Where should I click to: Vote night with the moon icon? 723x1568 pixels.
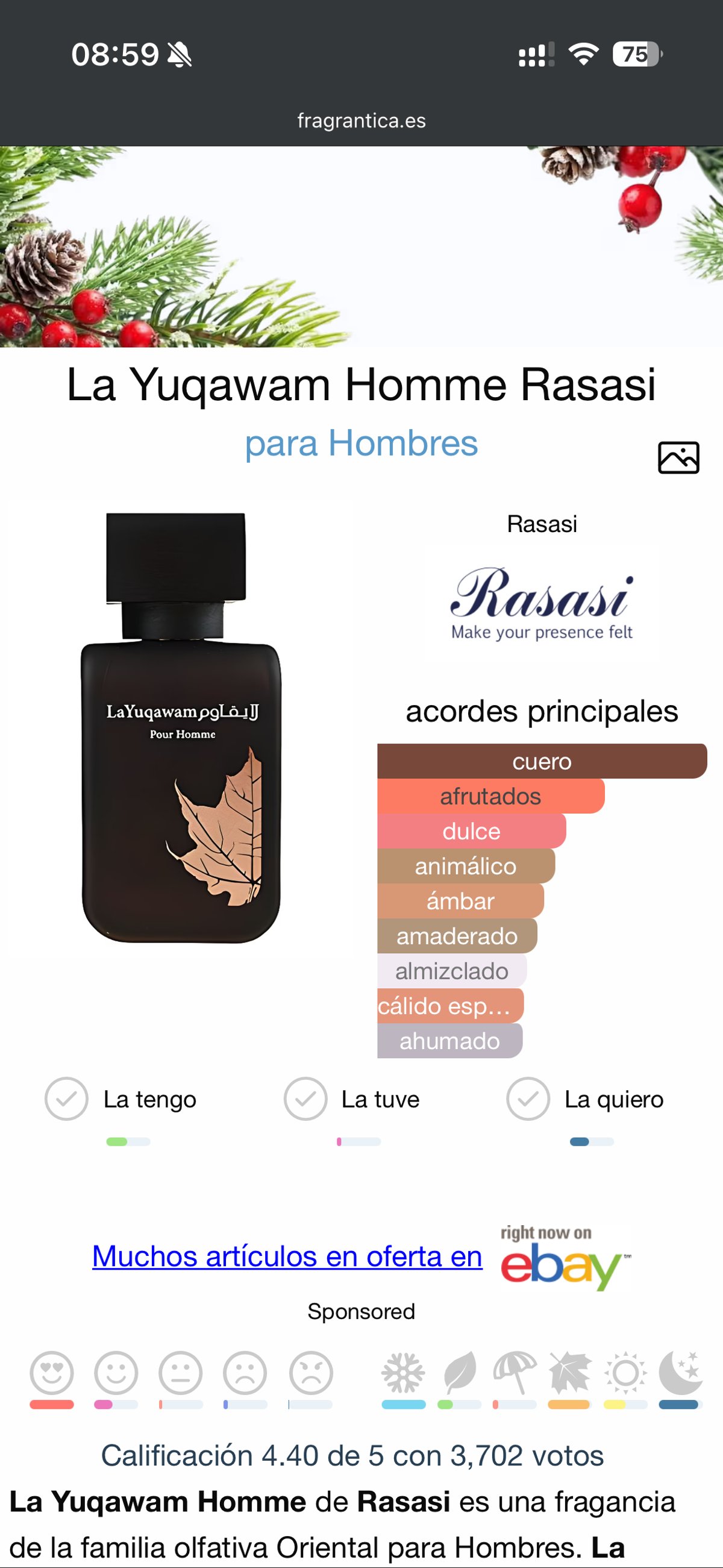680,1373
